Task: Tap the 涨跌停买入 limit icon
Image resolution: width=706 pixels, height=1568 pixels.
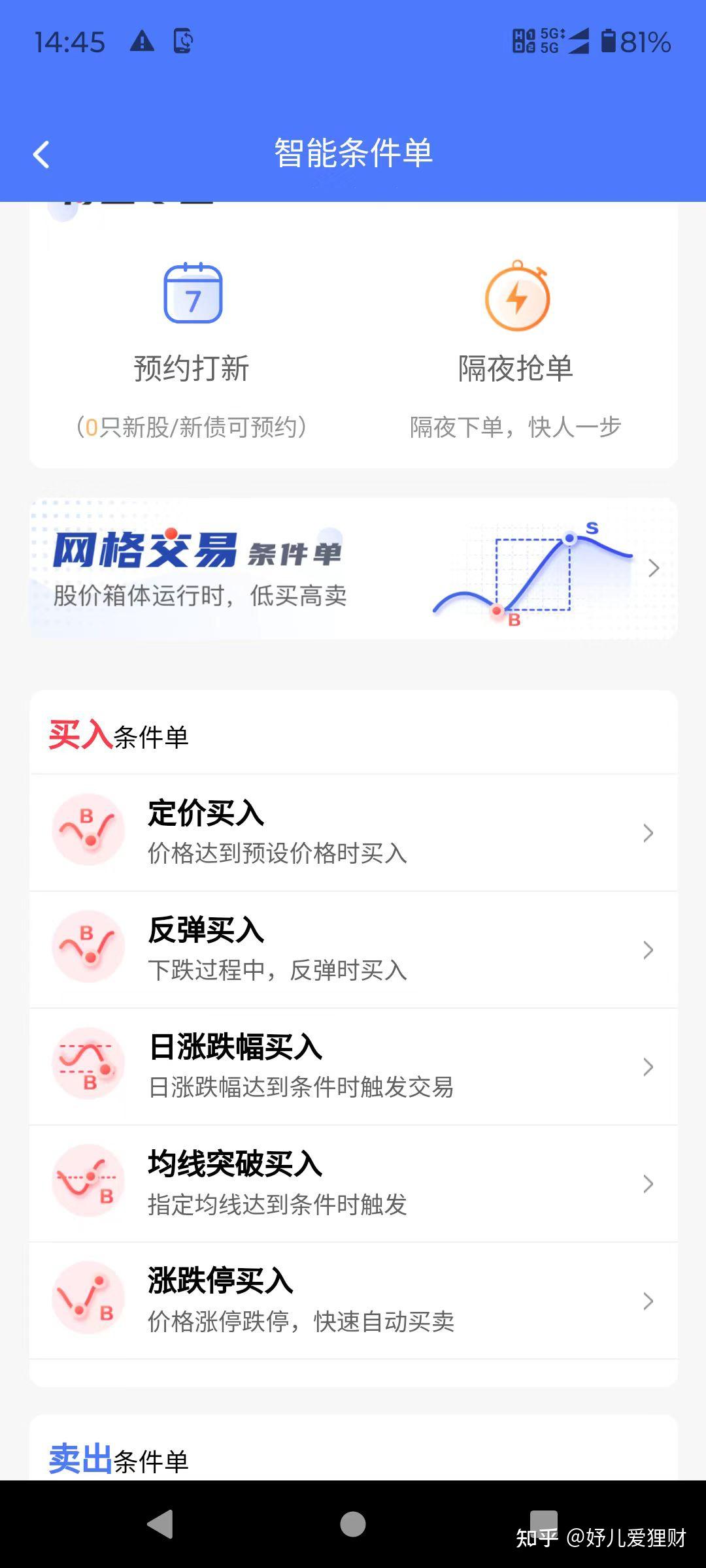Action: 88,1297
